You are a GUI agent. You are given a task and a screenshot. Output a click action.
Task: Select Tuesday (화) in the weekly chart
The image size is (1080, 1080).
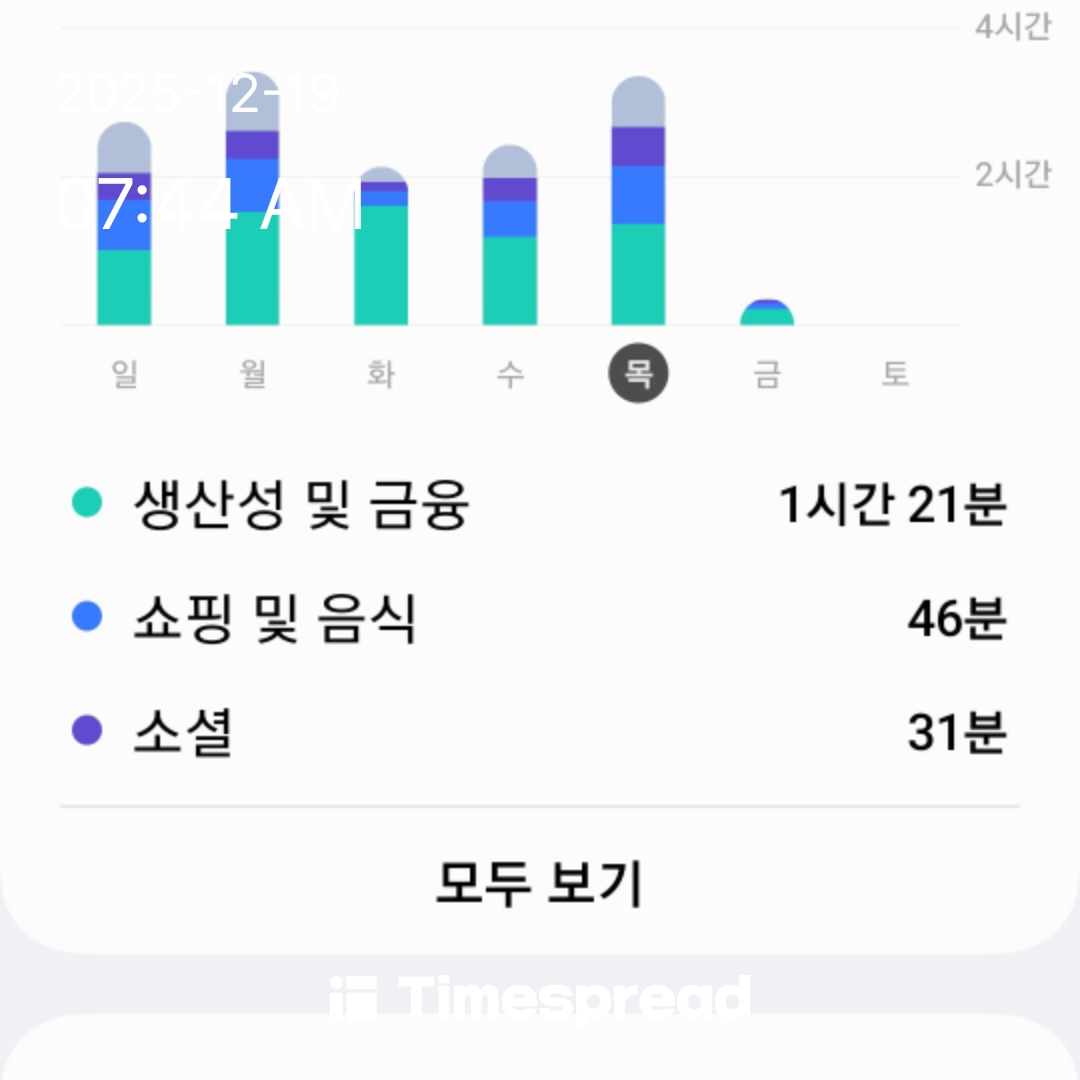(381, 374)
